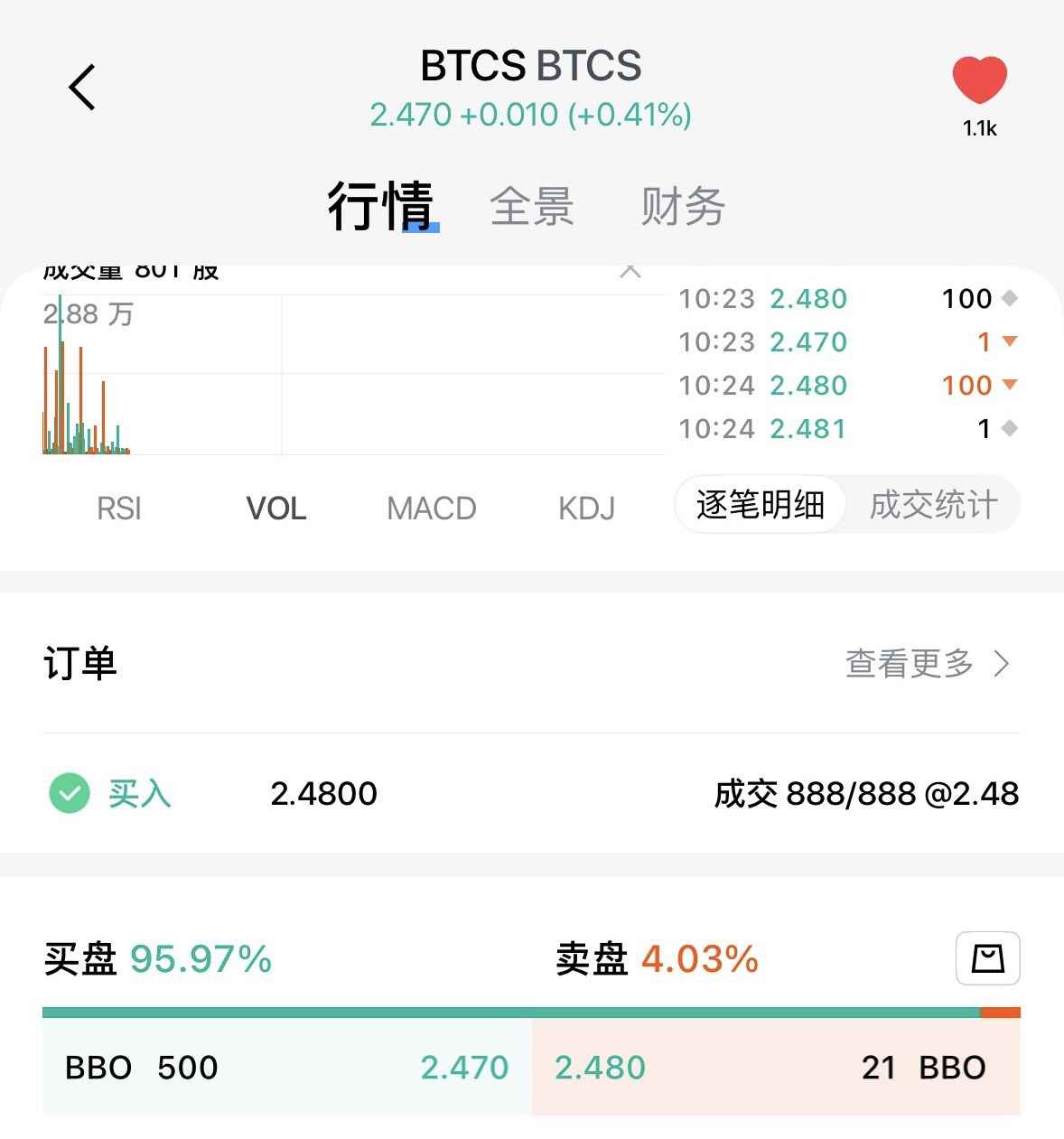Open 查看更多 for orders

click(927, 664)
